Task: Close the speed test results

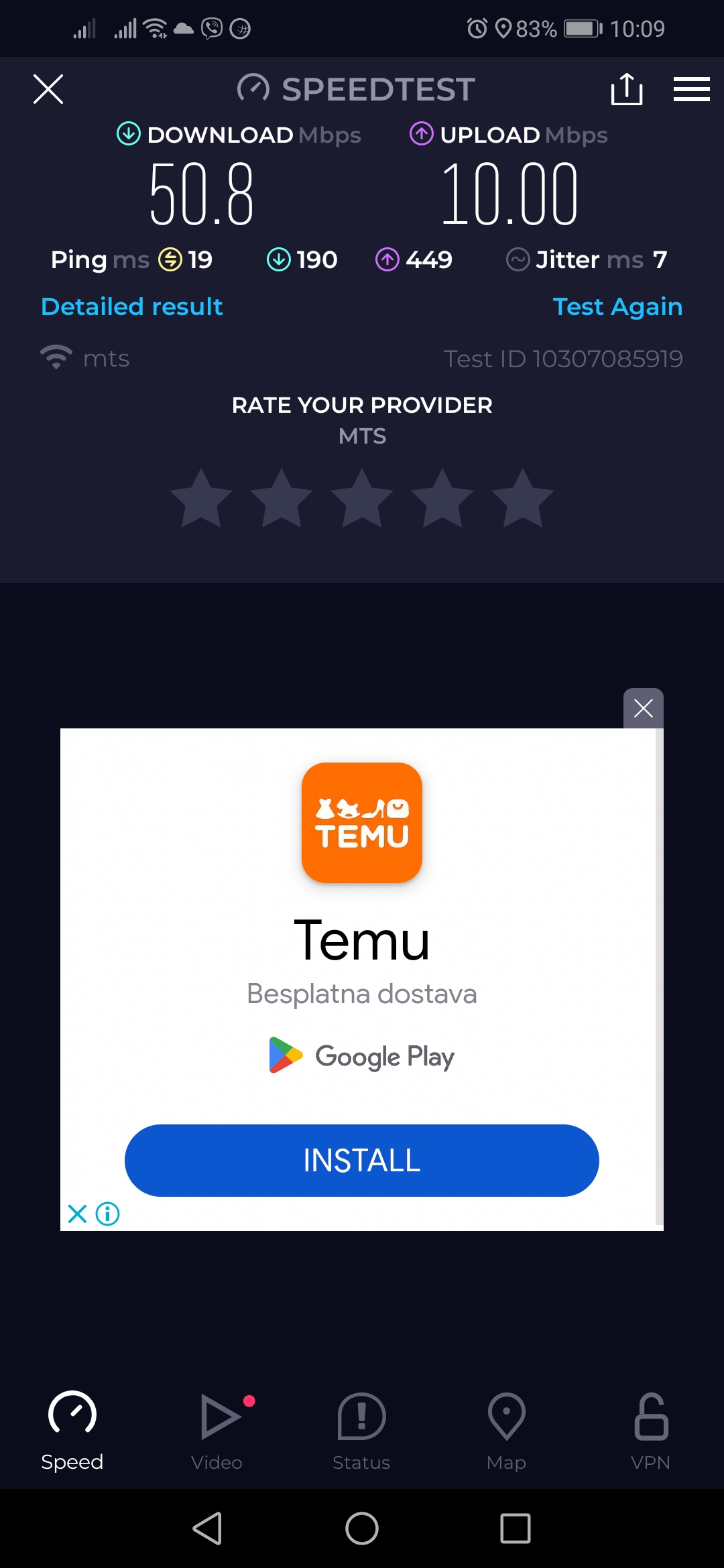Action: pyautogui.click(x=48, y=89)
